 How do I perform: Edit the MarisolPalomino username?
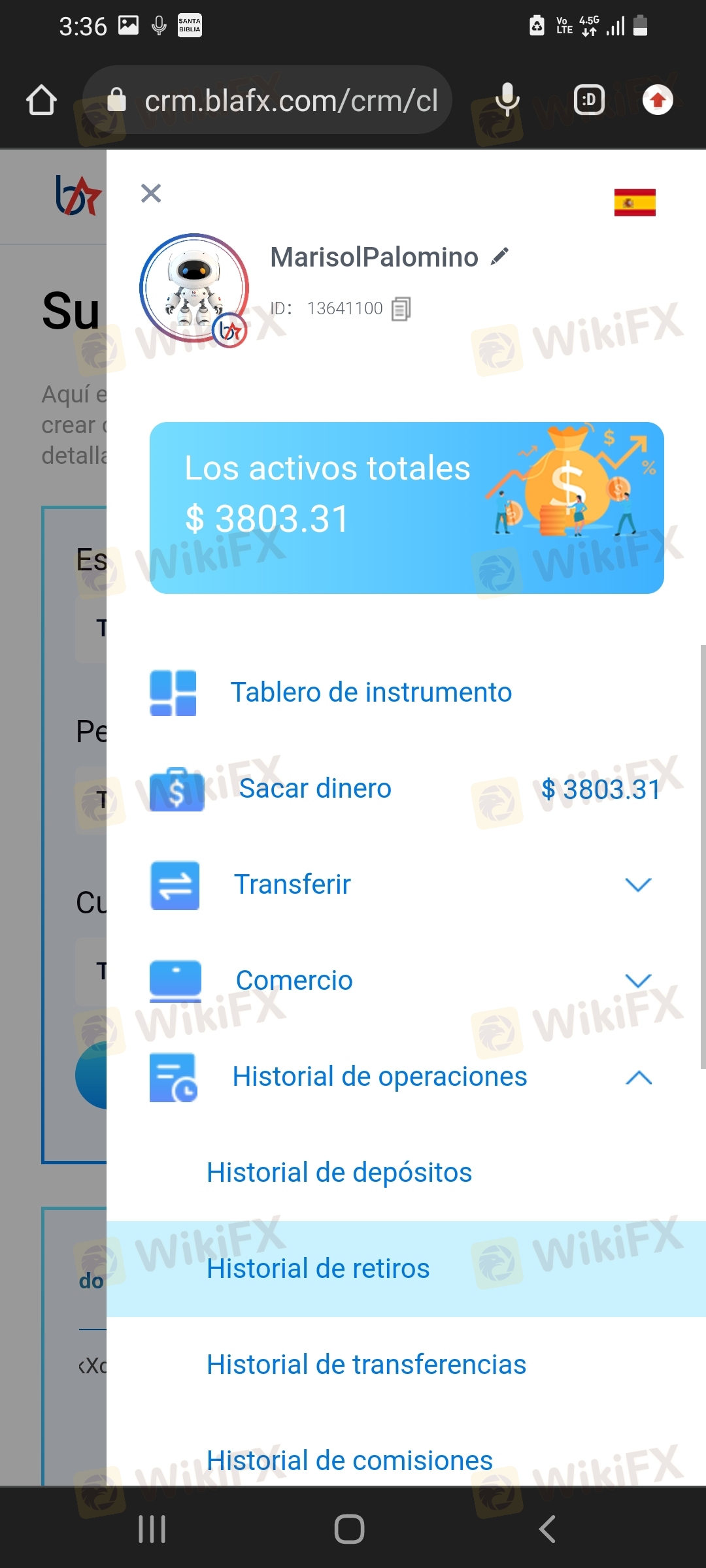500,257
